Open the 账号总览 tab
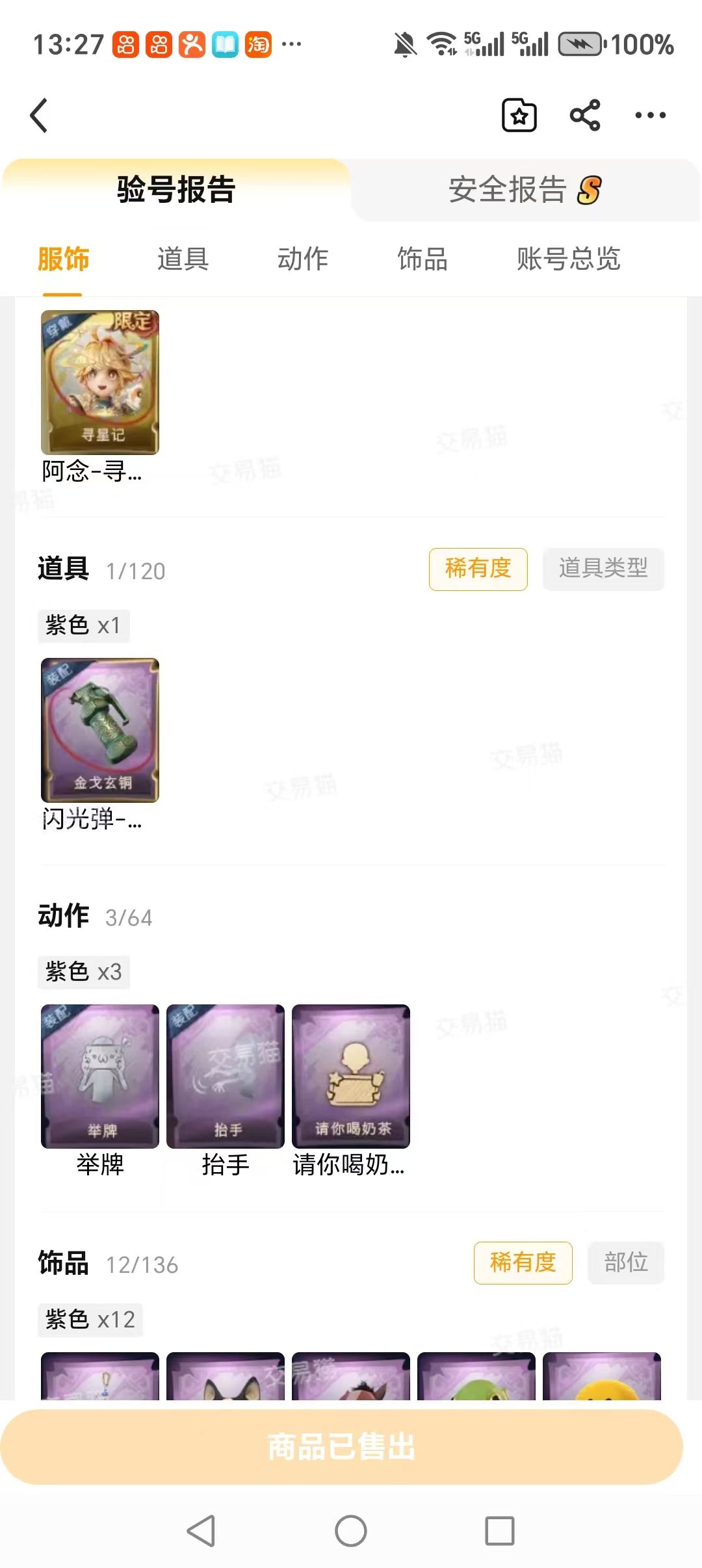The height and width of the screenshot is (1568, 702). (x=569, y=259)
